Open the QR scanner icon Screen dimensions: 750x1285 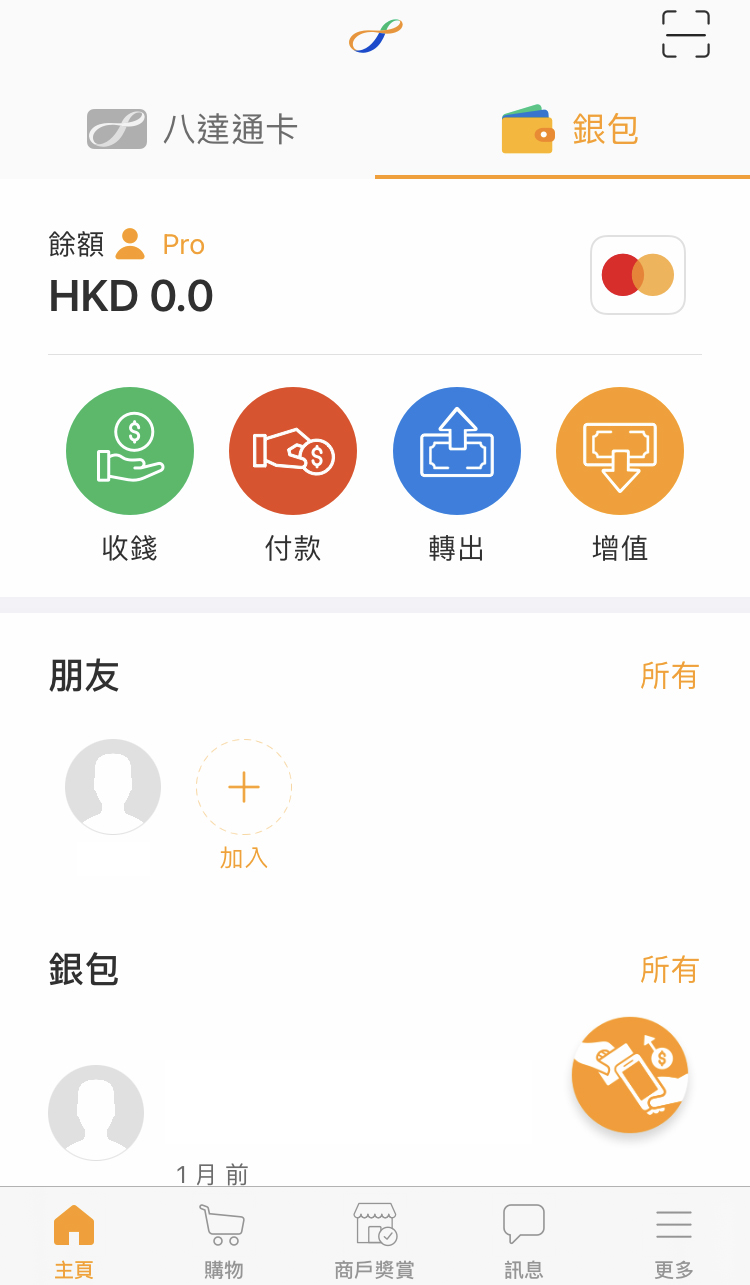point(685,34)
